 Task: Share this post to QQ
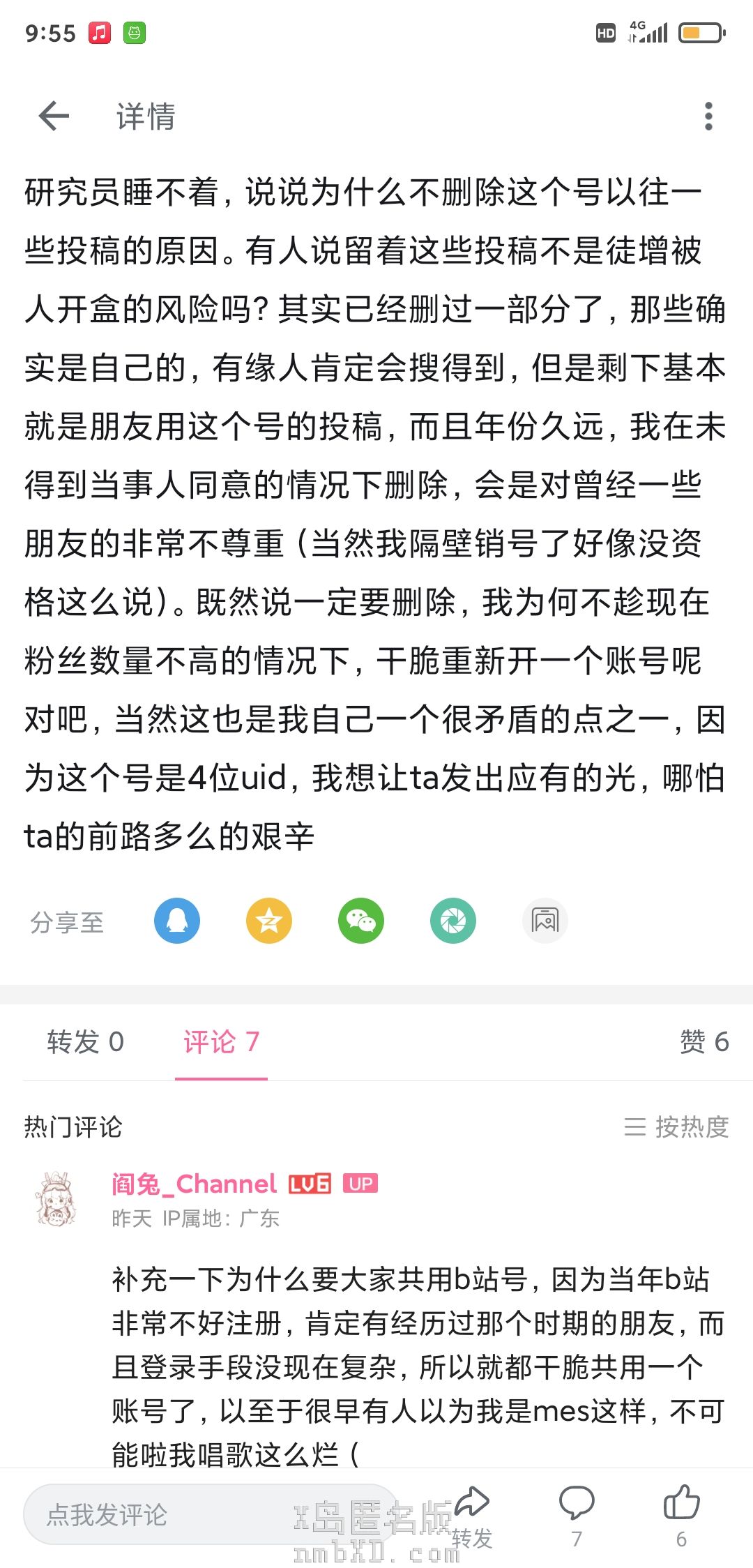point(177,921)
